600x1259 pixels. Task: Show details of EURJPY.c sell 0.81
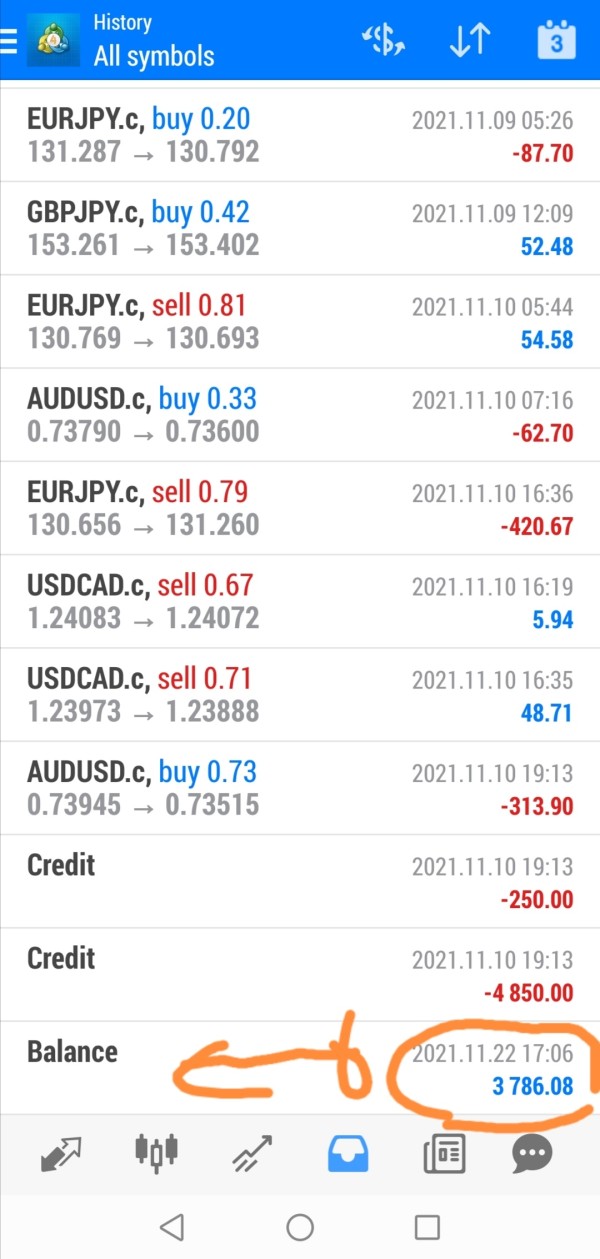[x=300, y=322]
